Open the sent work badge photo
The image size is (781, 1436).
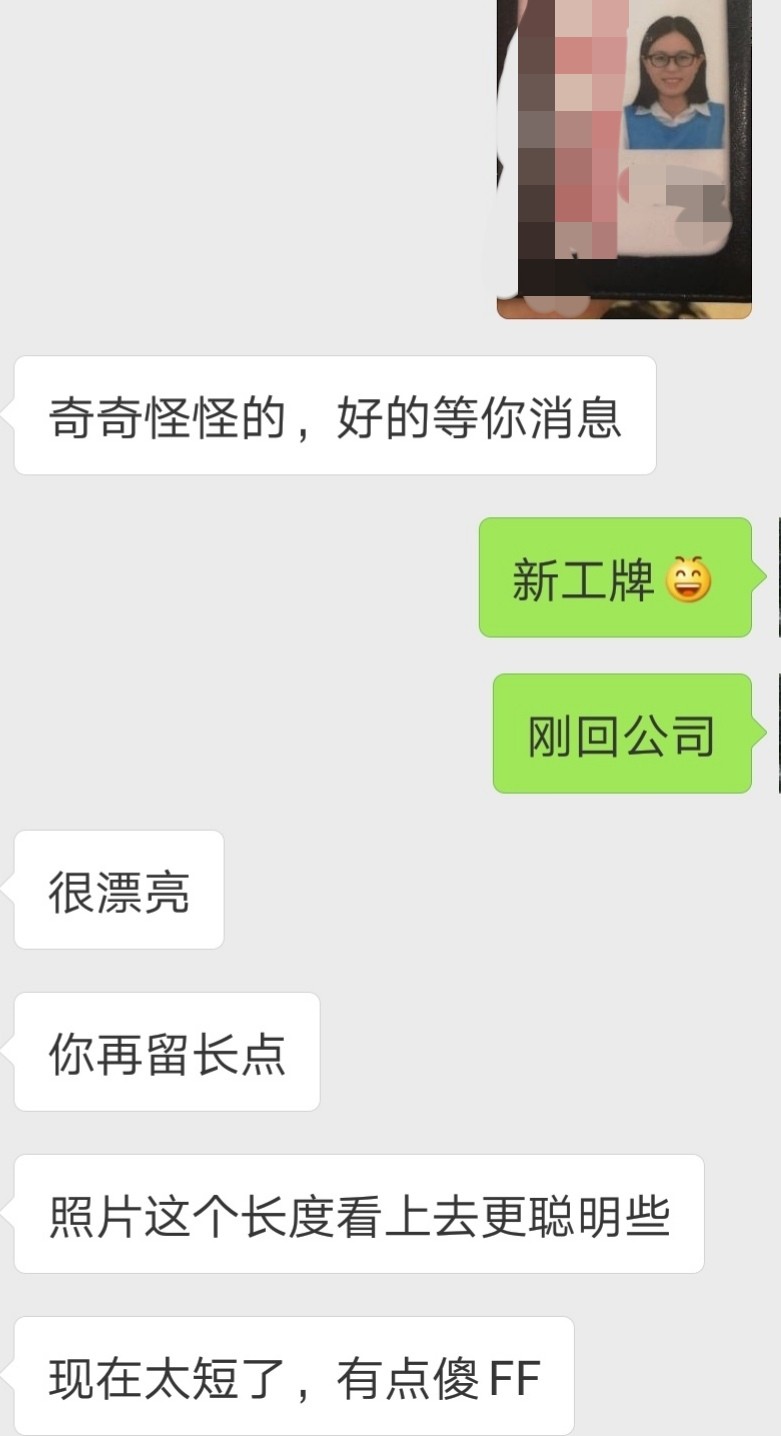624,158
